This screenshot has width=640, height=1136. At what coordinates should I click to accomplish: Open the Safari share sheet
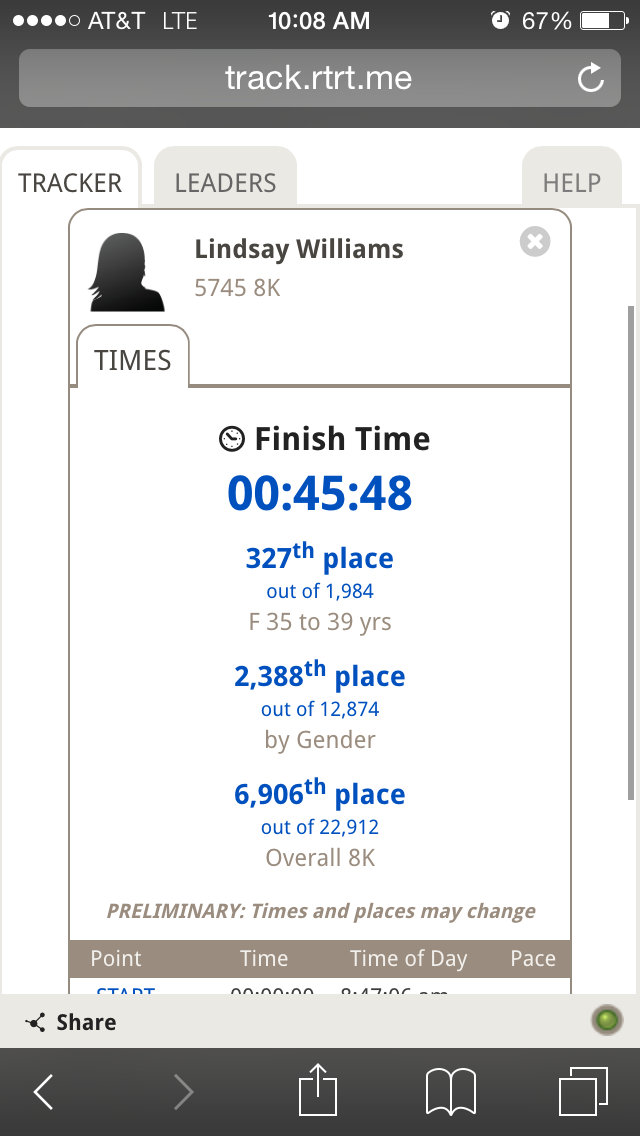(318, 1089)
